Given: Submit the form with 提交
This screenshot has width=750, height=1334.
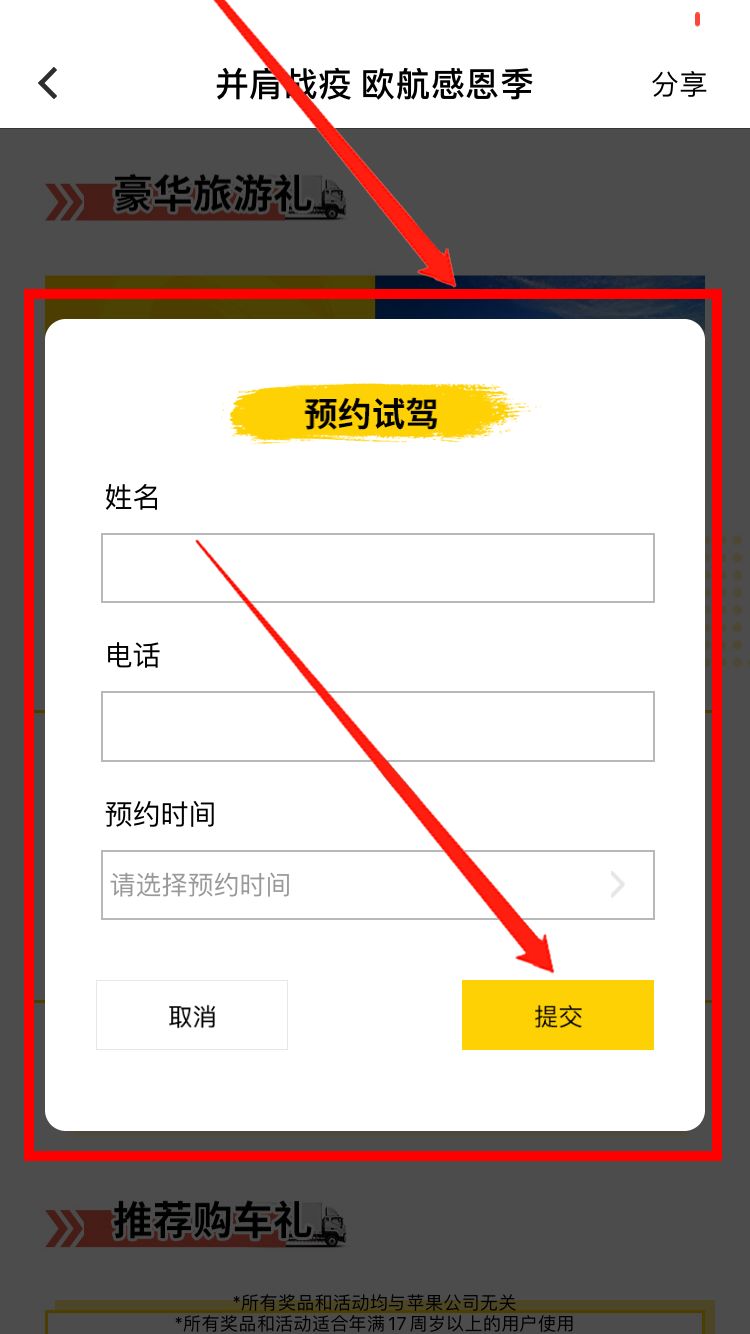Looking at the screenshot, I should tap(557, 1016).
